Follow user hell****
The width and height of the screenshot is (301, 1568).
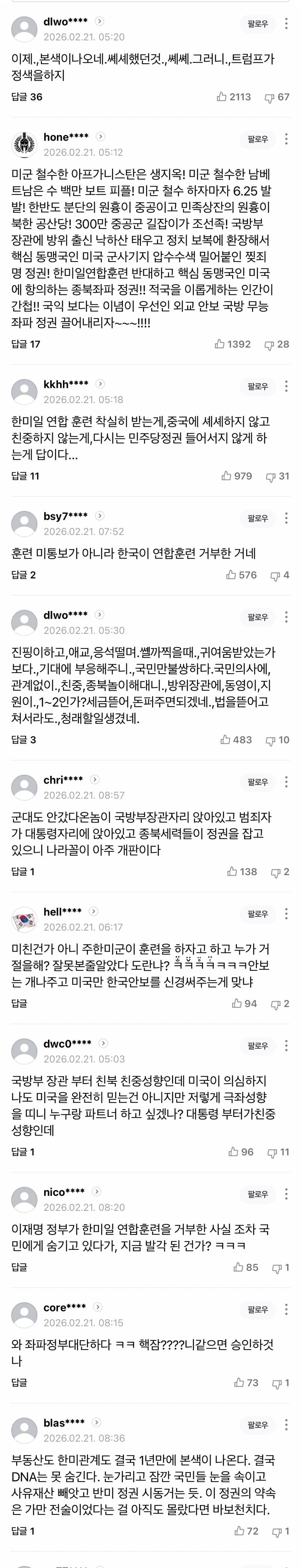tap(257, 914)
